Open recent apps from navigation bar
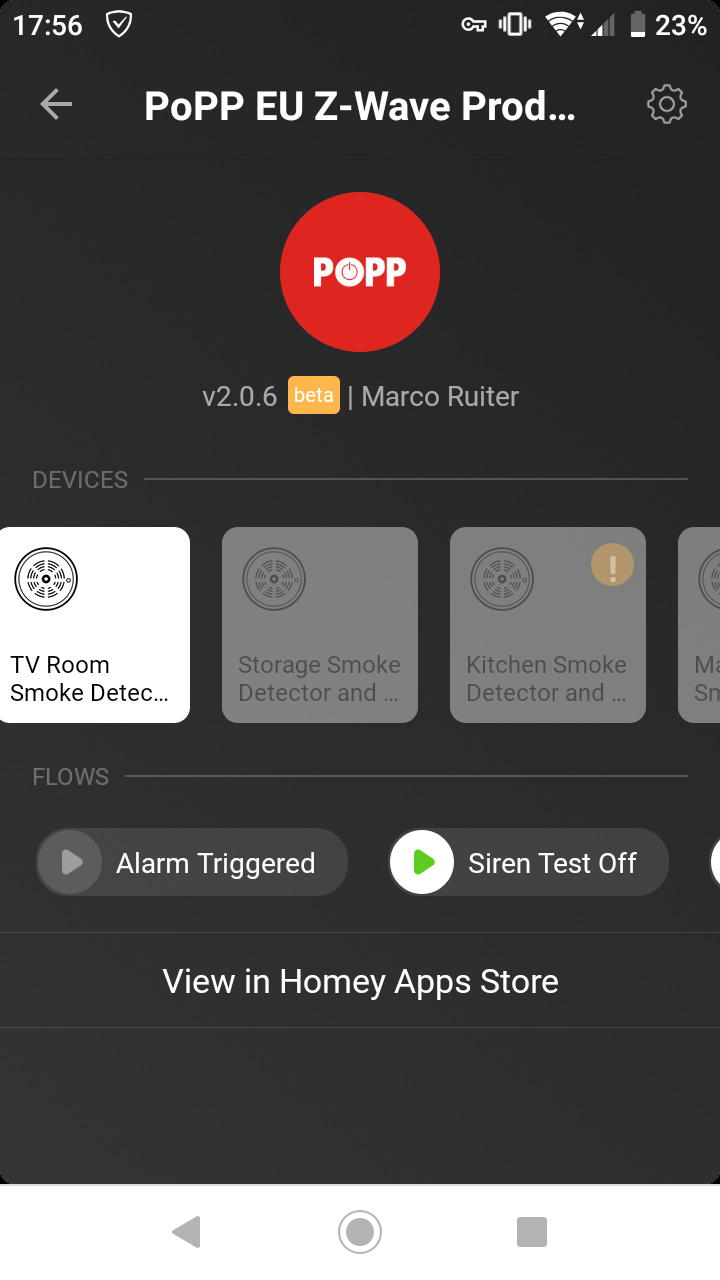This screenshot has width=720, height=1280. tap(531, 1232)
